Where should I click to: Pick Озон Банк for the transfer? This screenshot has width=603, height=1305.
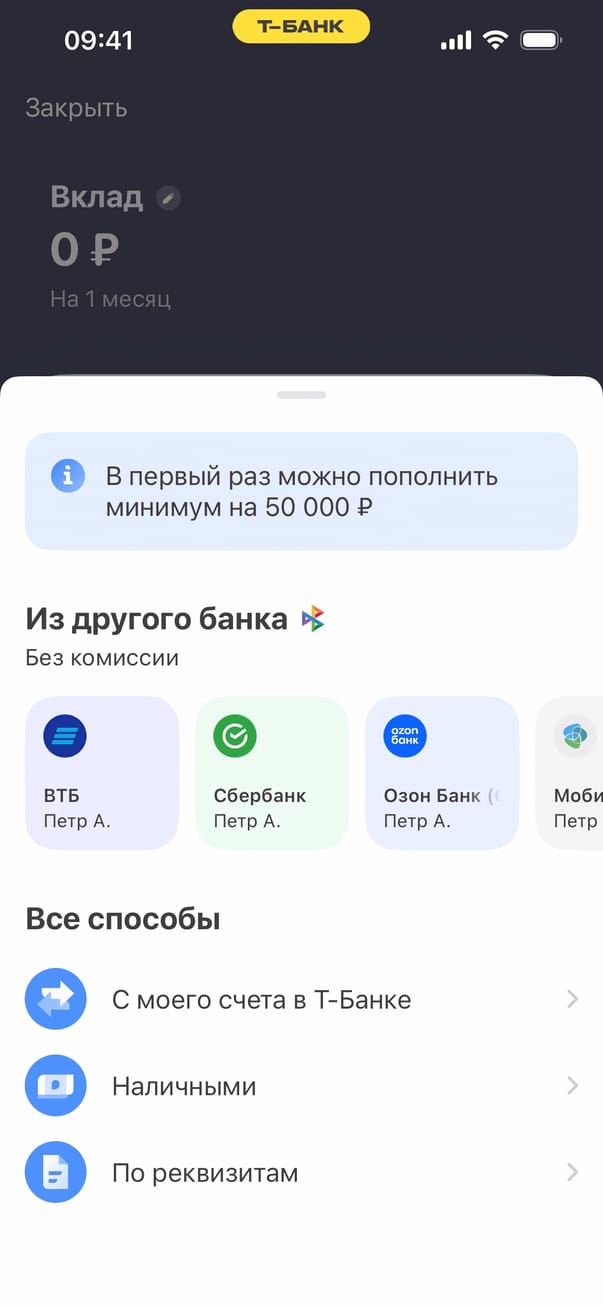[442, 773]
